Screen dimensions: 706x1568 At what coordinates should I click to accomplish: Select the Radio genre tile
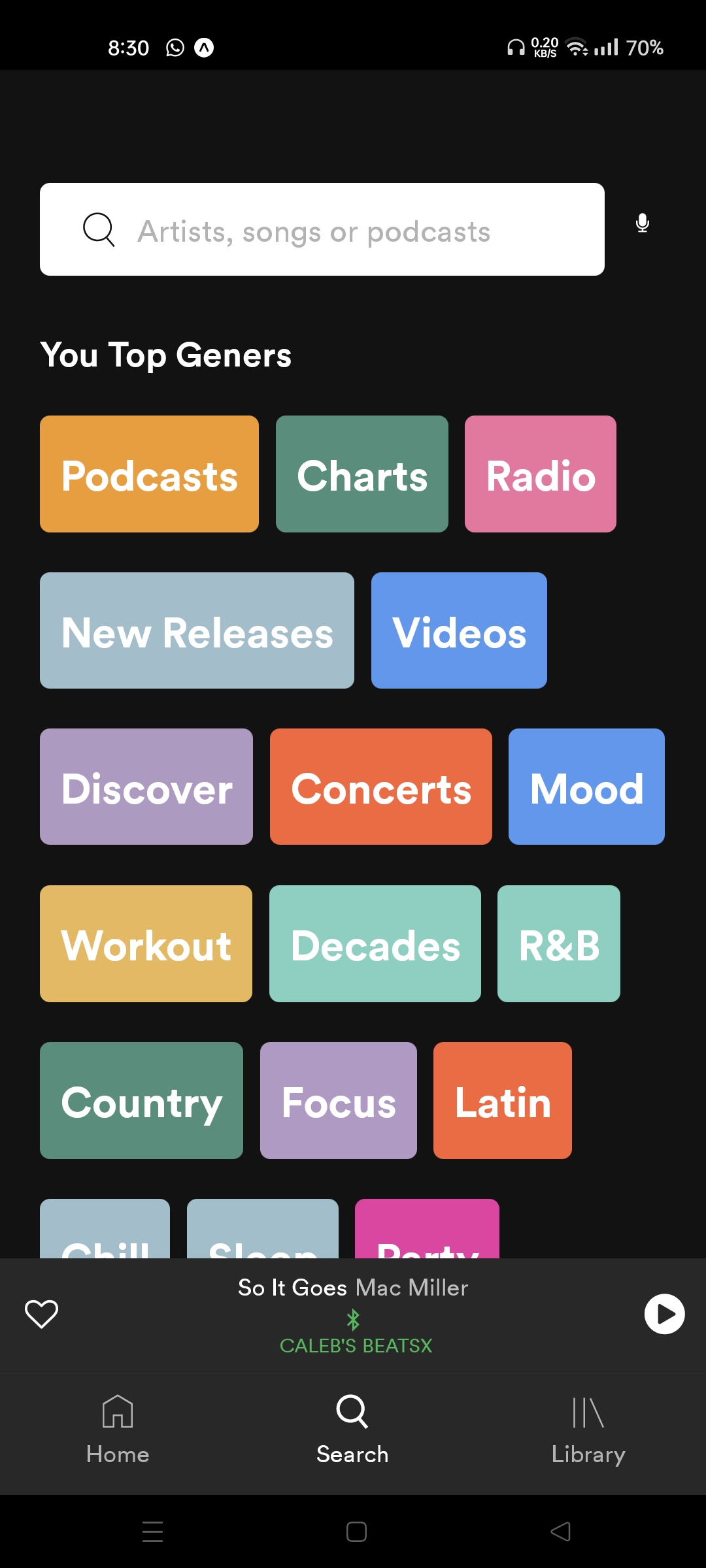540,474
